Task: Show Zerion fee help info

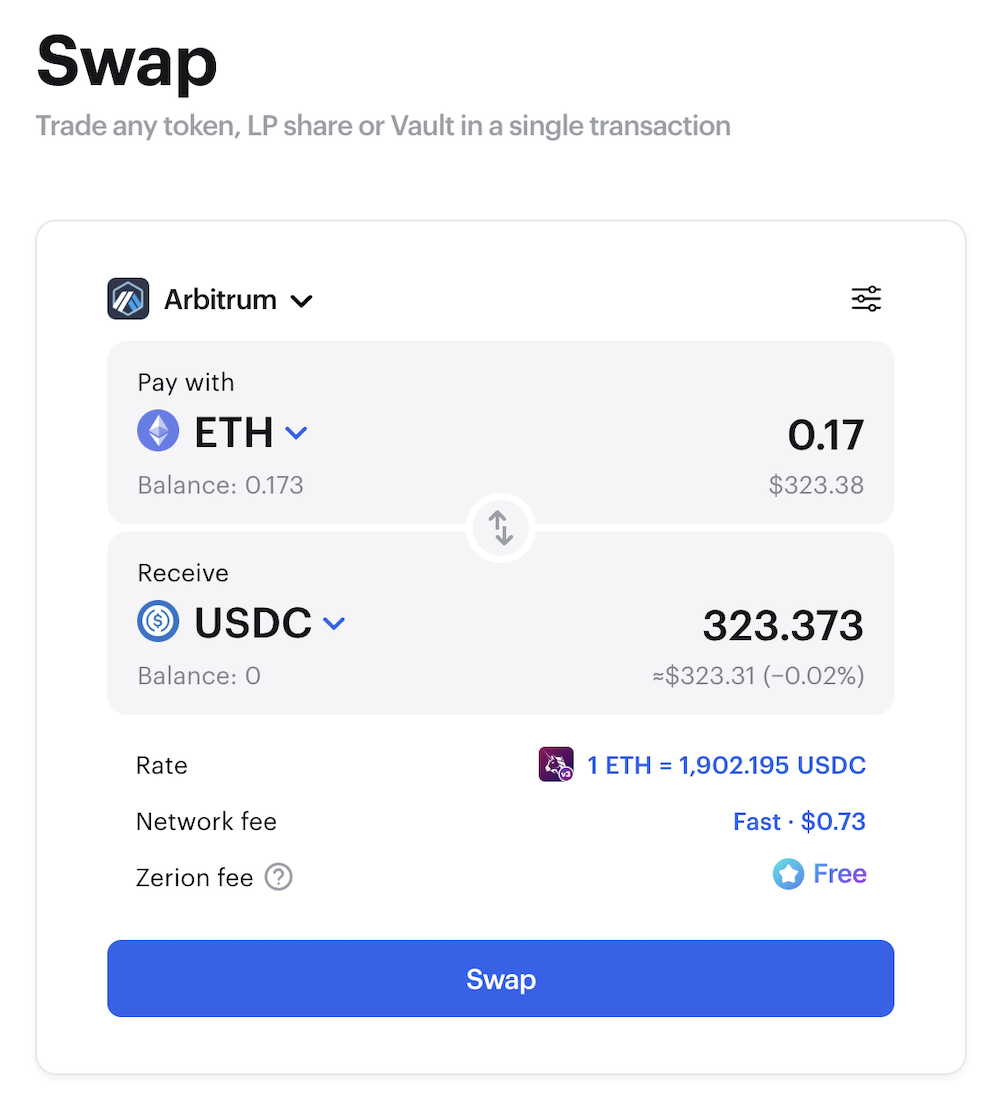Action: click(x=279, y=878)
